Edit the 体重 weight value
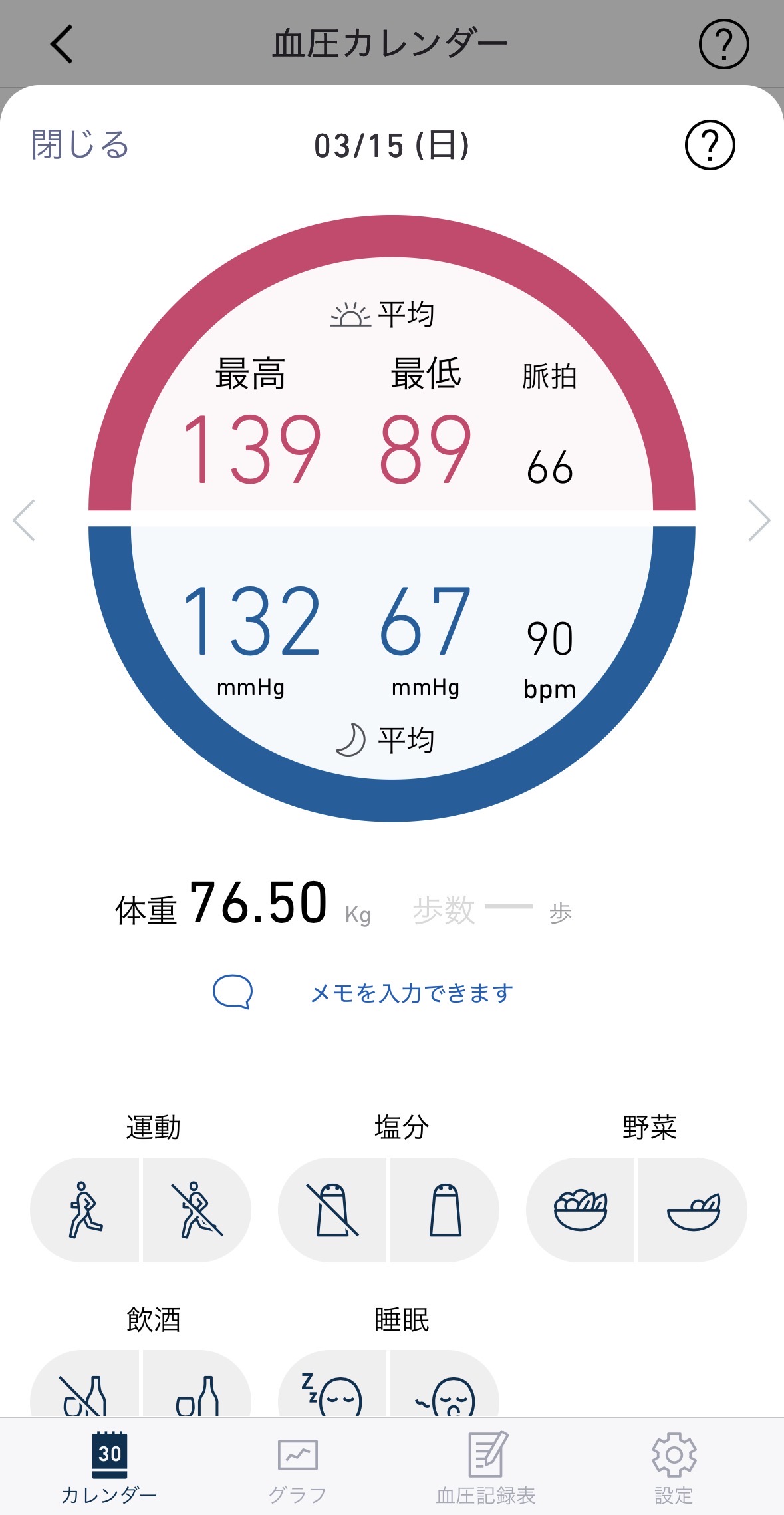784x1515 pixels. point(258,903)
